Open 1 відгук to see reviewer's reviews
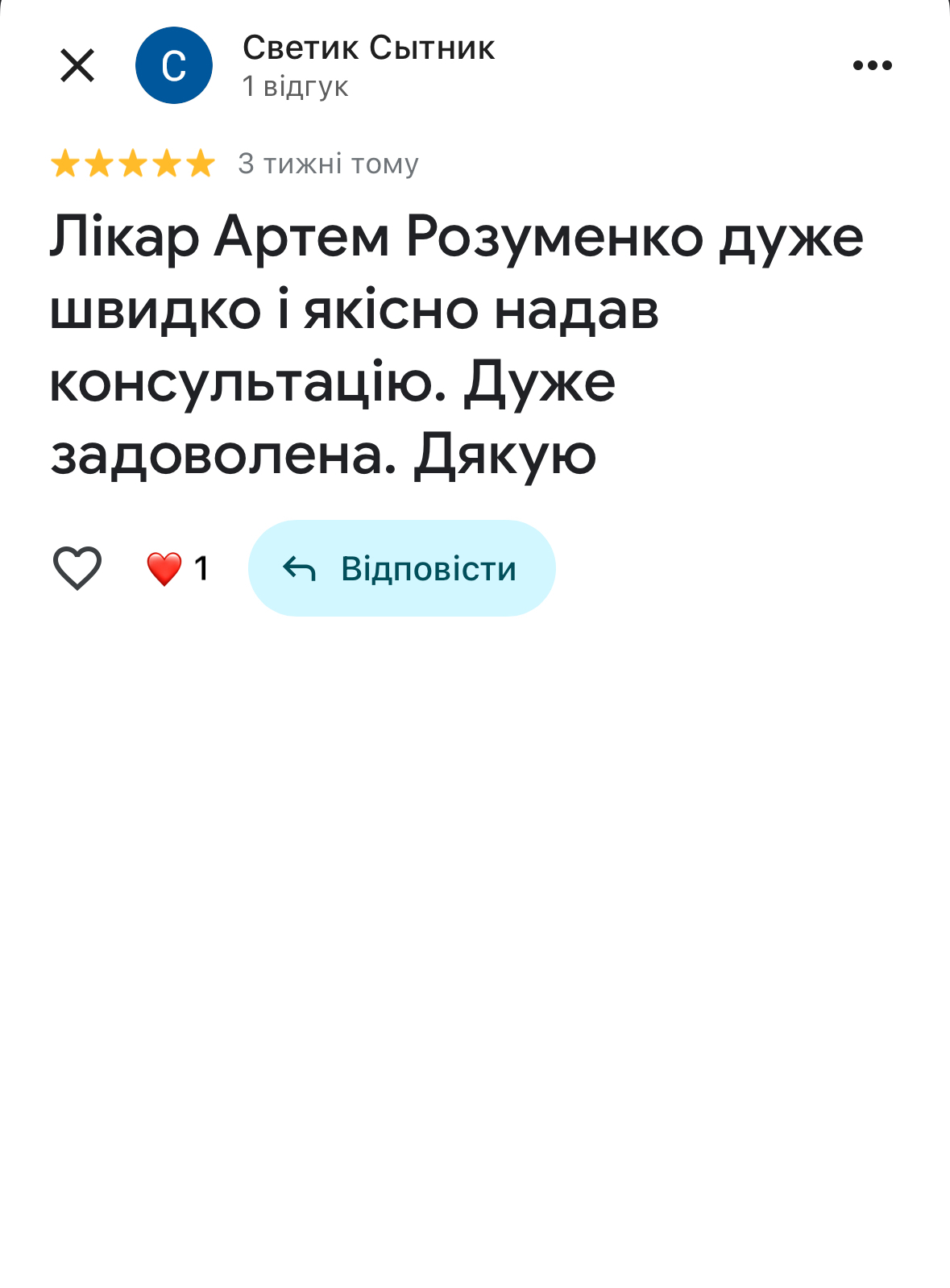This screenshot has height=1288, width=950. point(295,87)
